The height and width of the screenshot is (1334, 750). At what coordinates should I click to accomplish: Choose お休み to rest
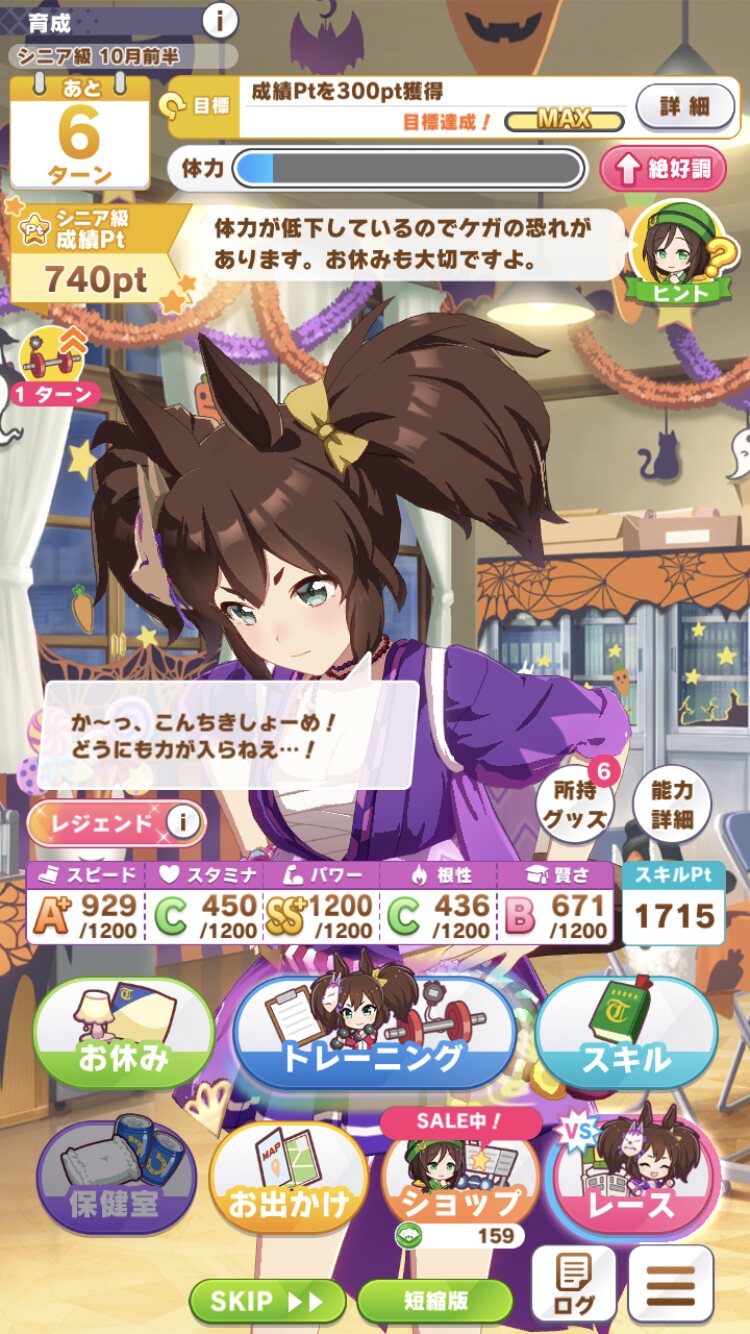[x=124, y=1034]
